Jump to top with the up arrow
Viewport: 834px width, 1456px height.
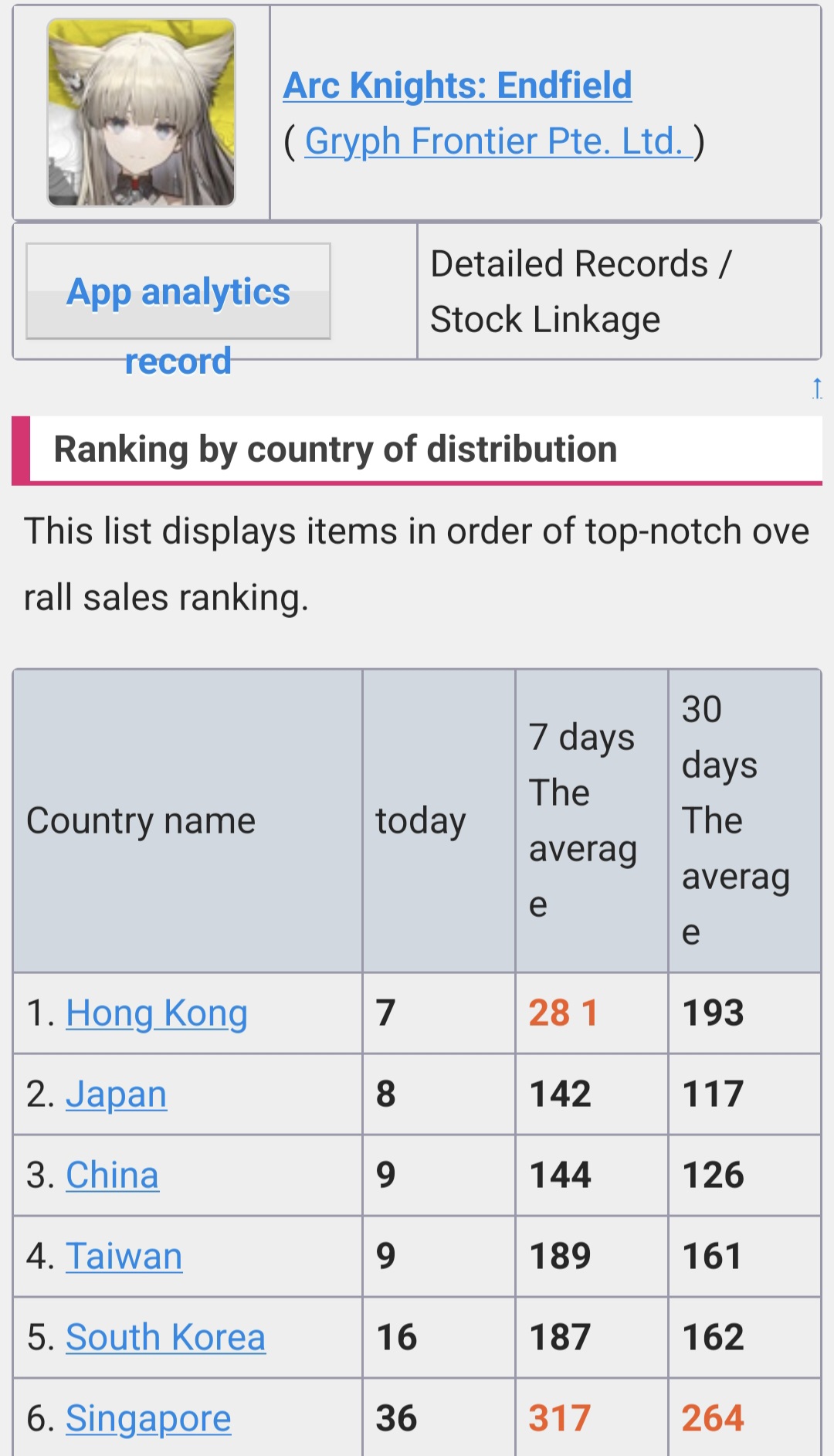tap(816, 388)
